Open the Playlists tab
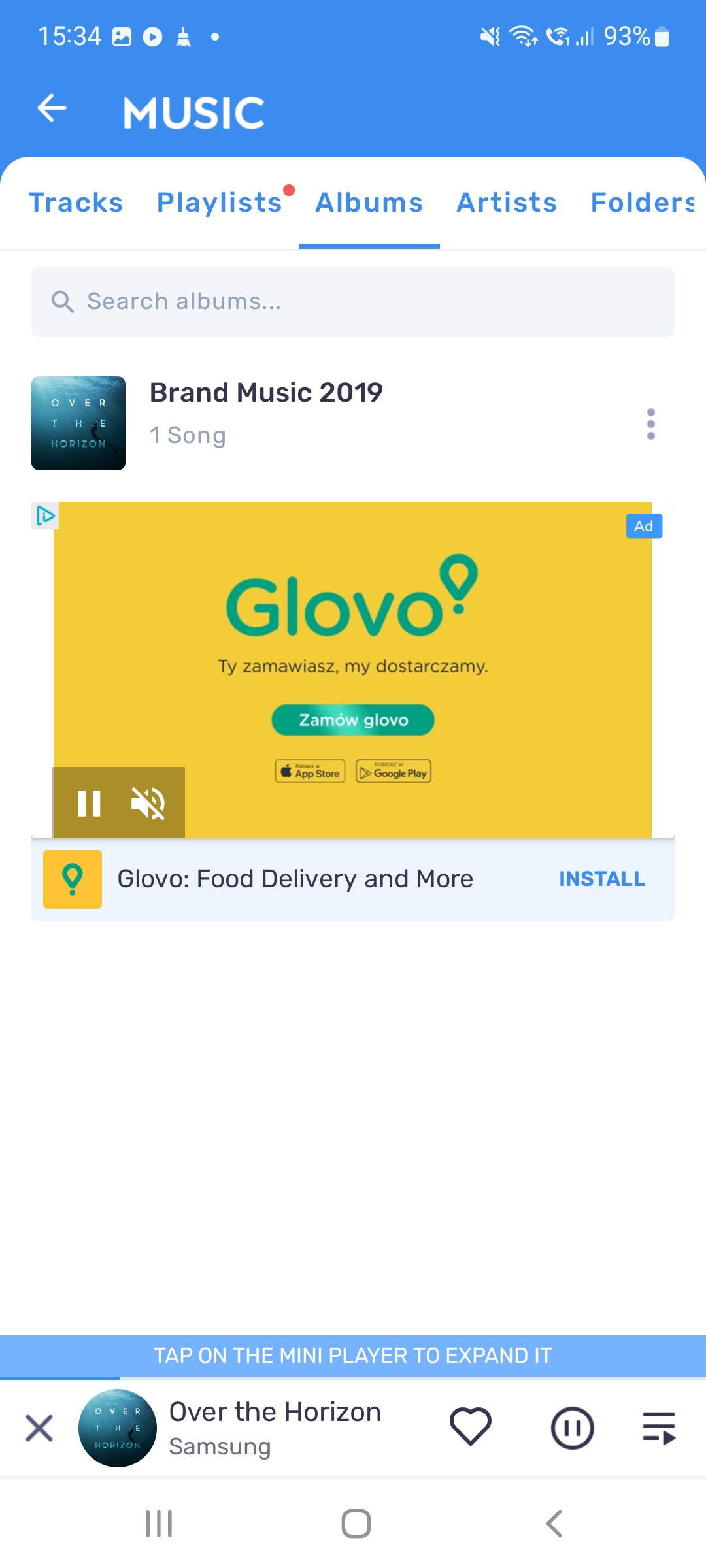Screen dimensions: 706x1568 (x=220, y=203)
